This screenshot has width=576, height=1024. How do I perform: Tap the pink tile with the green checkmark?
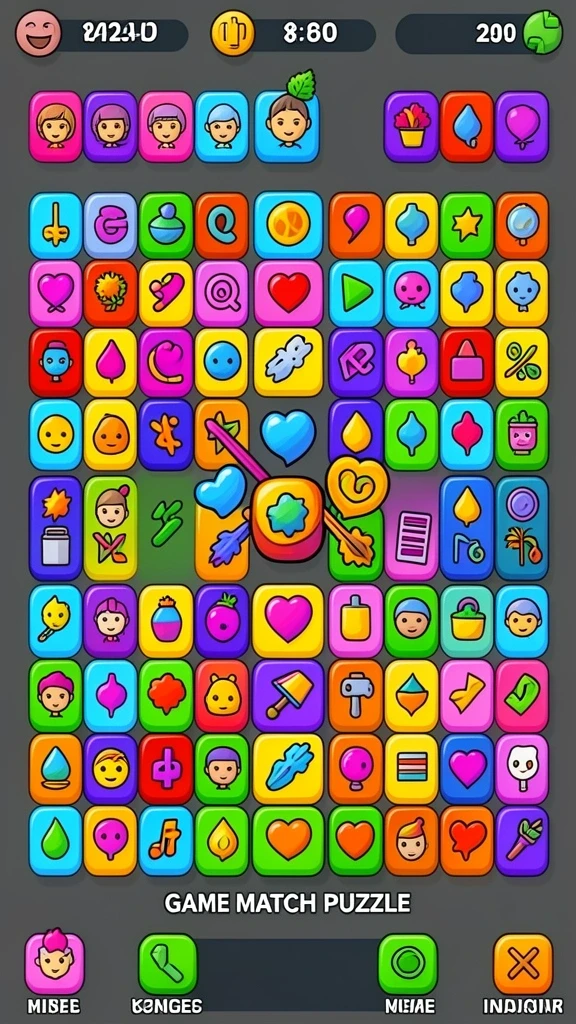[522, 696]
